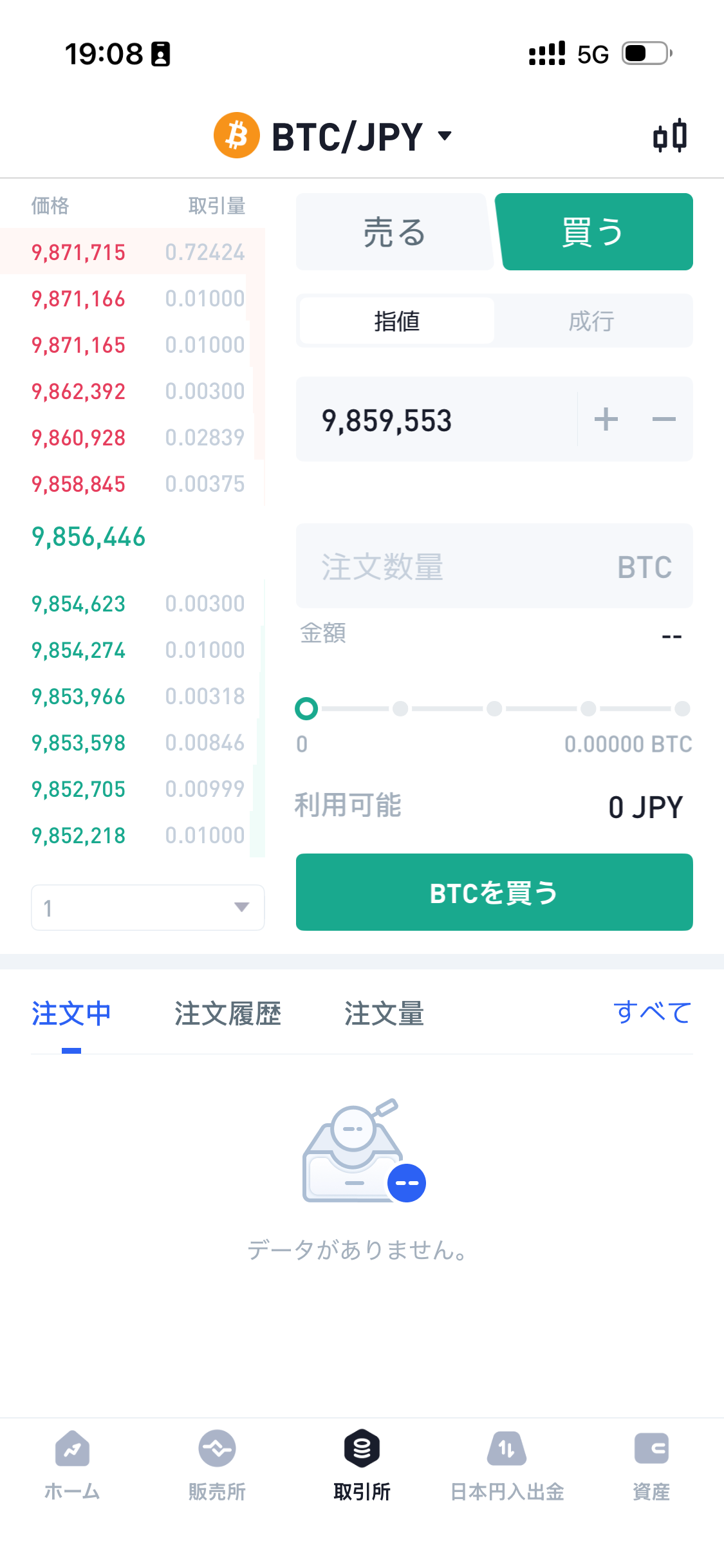Image resolution: width=724 pixels, height=1568 pixels.
Task: Switch to 成行 market order type
Action: pyautogui.click(x=592, y=321)
